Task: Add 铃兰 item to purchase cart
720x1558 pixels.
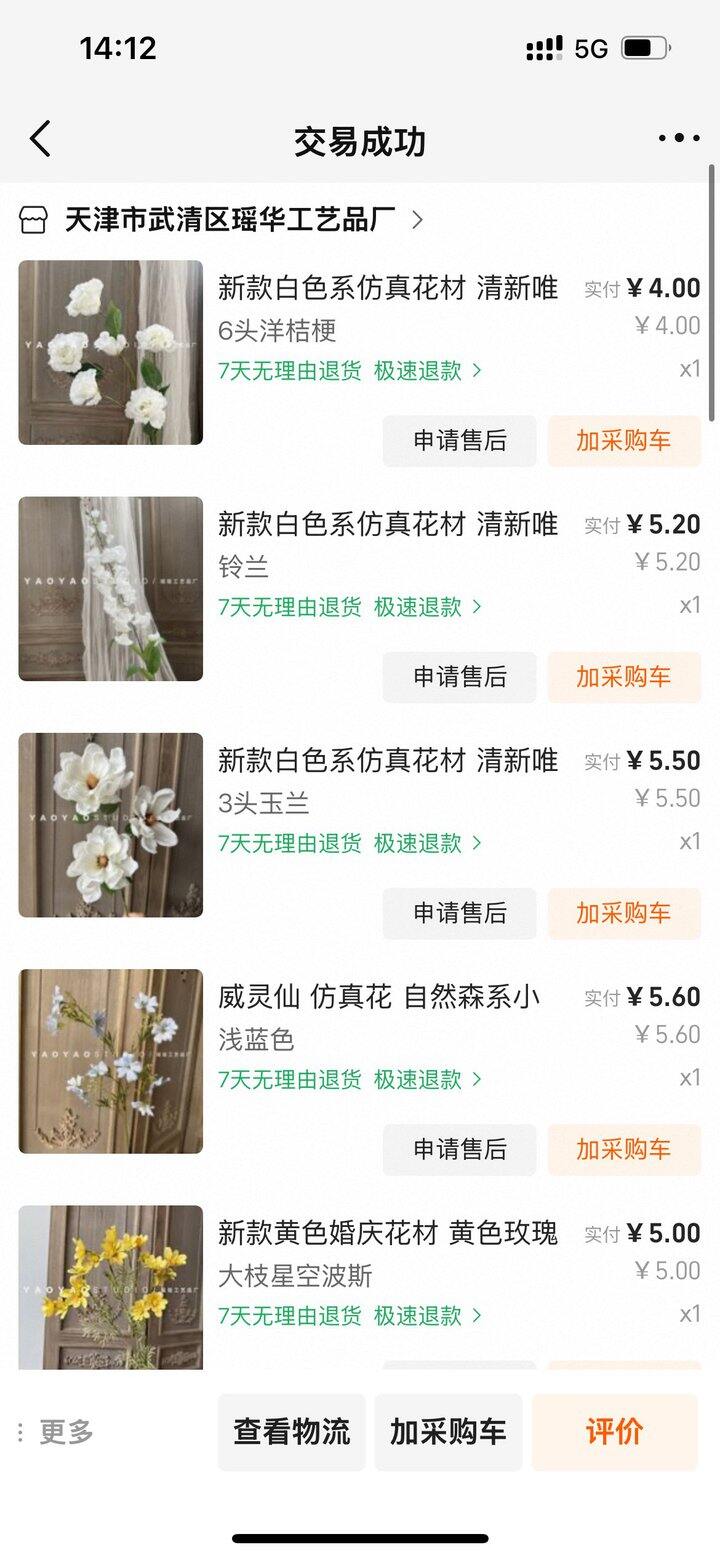Action: pyautogui.click(x=623, y=677)
